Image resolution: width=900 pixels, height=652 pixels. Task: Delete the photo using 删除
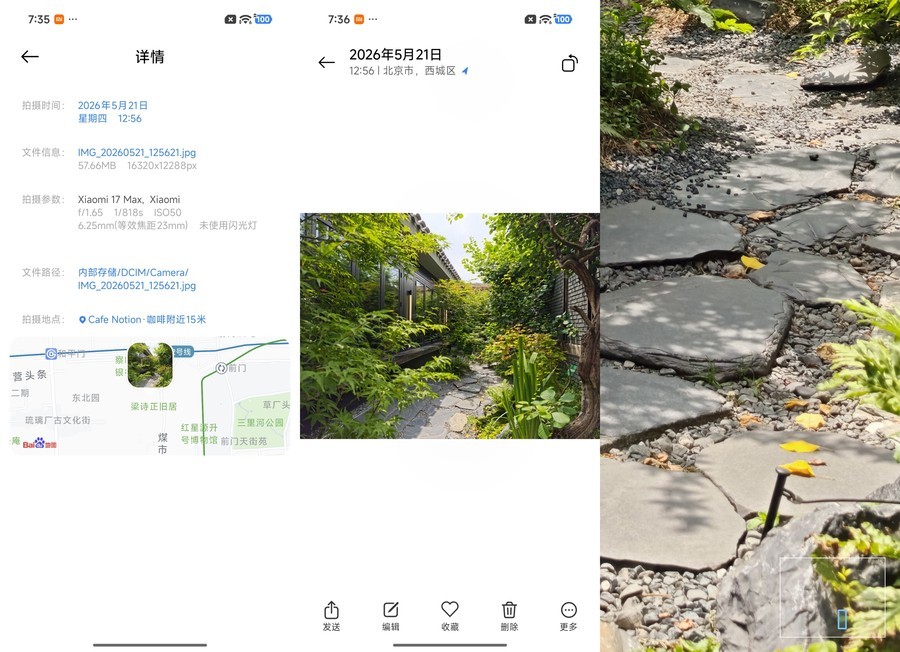(509, 616)
